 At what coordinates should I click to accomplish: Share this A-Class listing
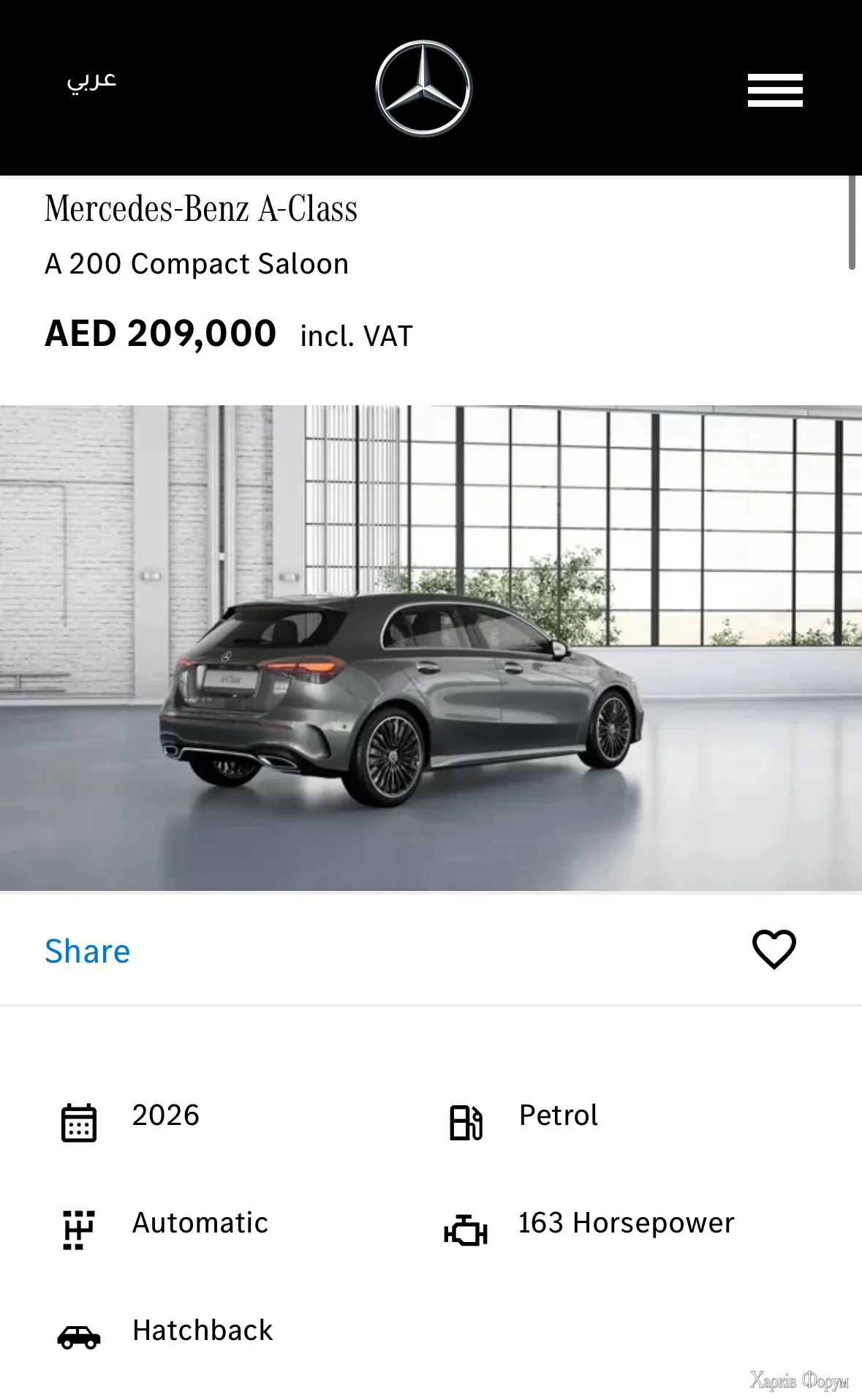click(88, 951)
